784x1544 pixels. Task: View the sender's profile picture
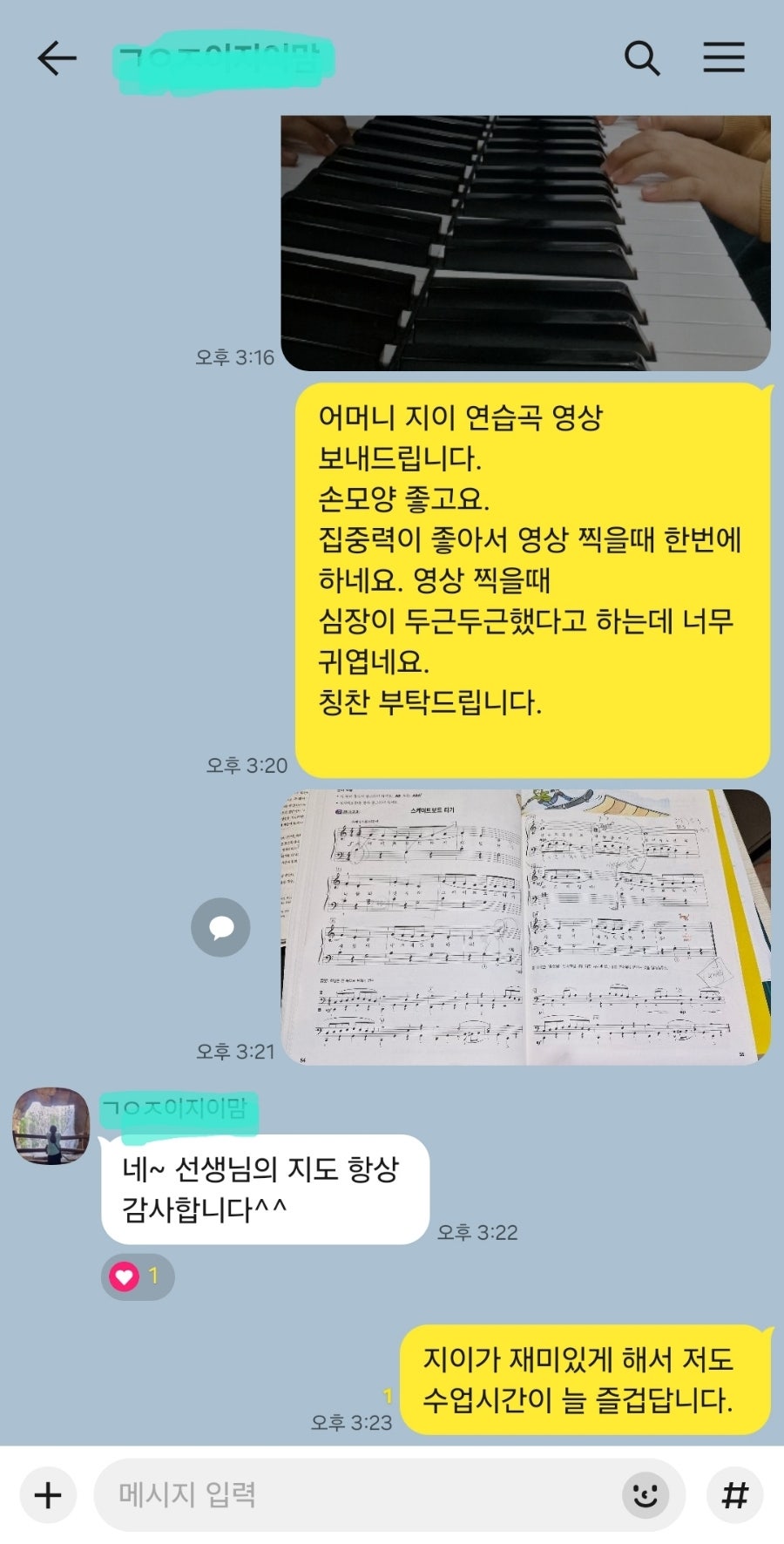pos(51,1126)
